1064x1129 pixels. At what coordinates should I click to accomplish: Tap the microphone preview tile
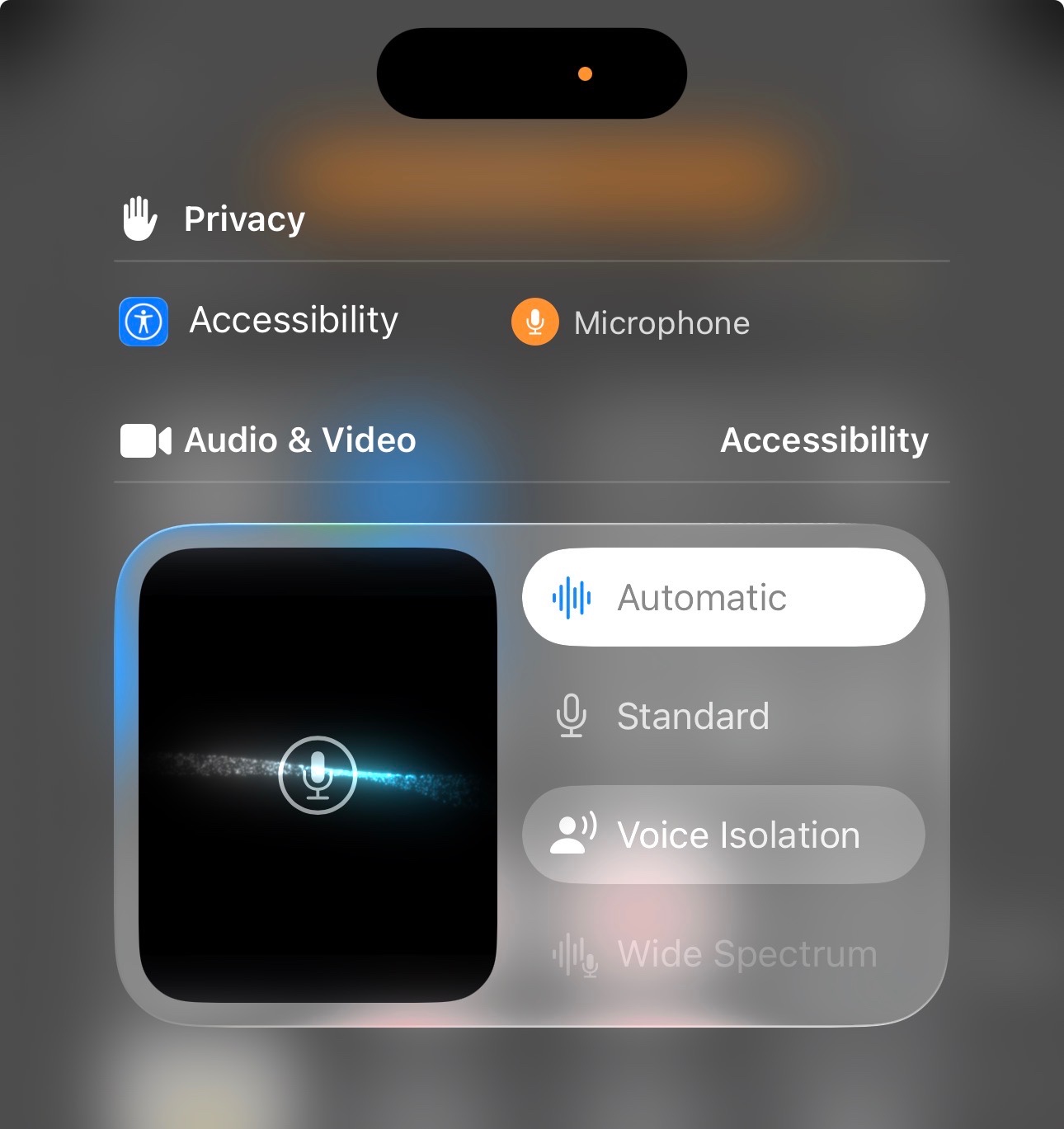(318, 774)
